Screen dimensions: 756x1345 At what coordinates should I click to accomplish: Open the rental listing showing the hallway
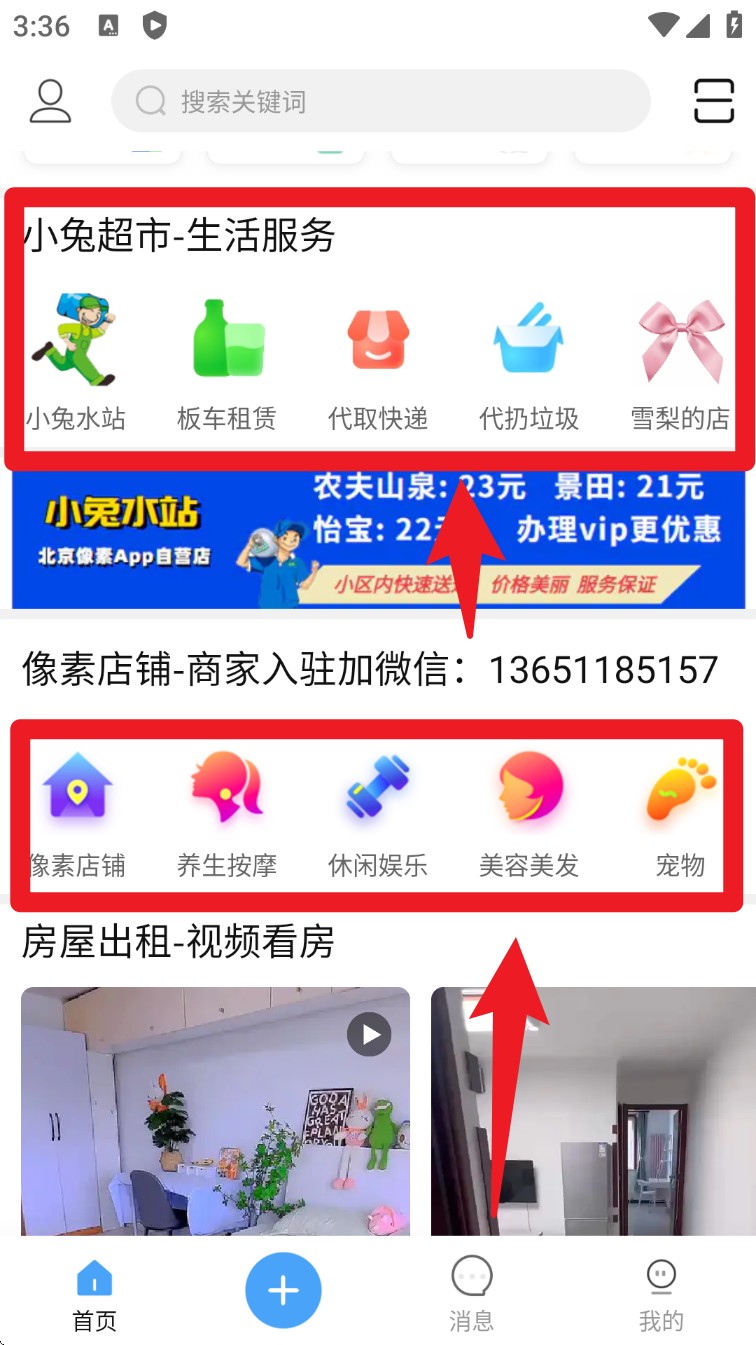pos(592,1110)
